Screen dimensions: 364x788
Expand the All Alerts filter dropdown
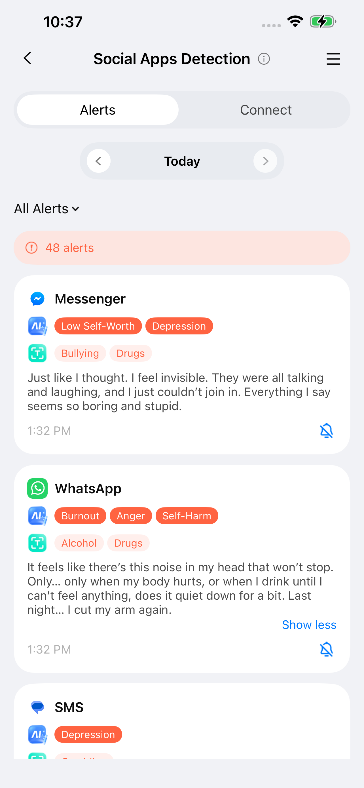[x=47, y=209]
